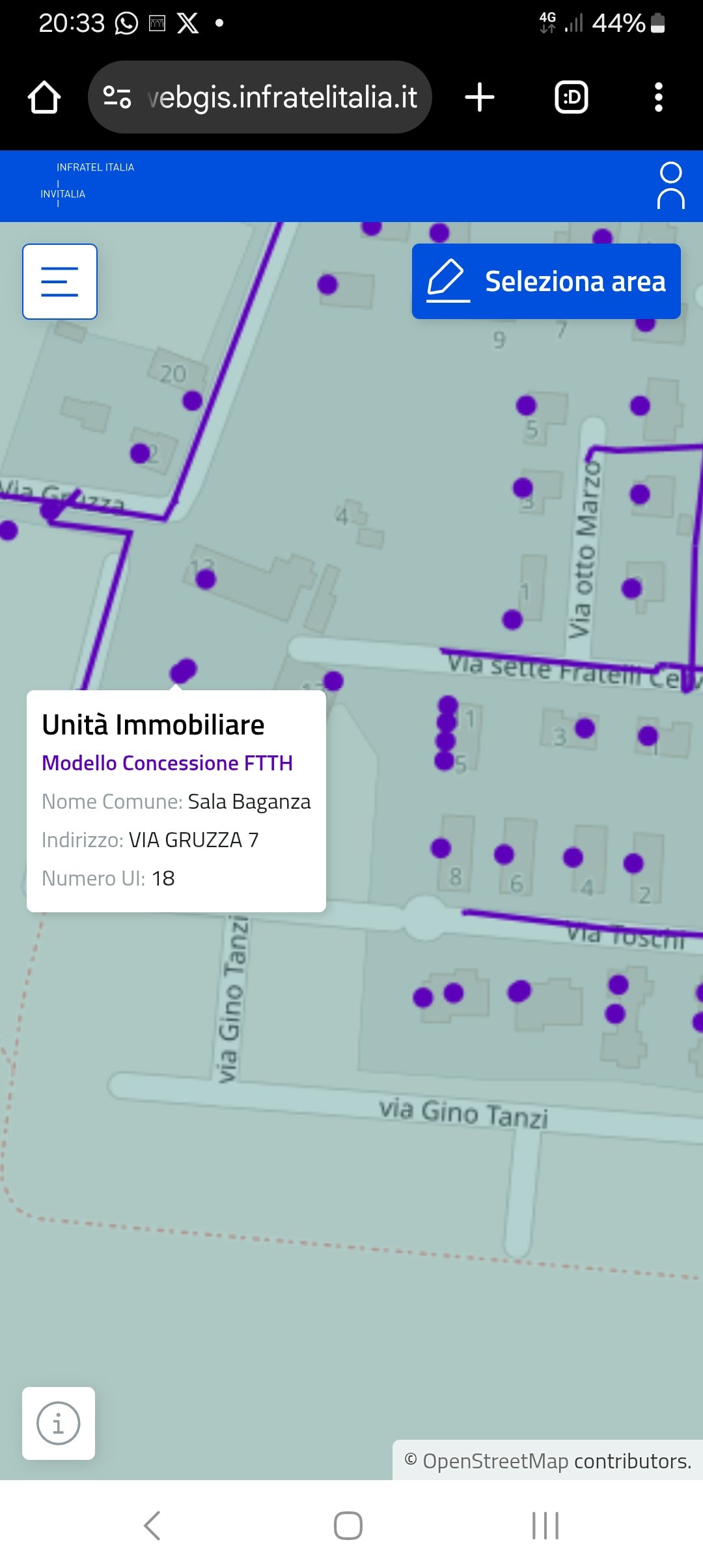The width and height of the screenshot is (703, 1568).
Task: Open a new browser tab
Action: pyautogui.click(x=480, y=98)
